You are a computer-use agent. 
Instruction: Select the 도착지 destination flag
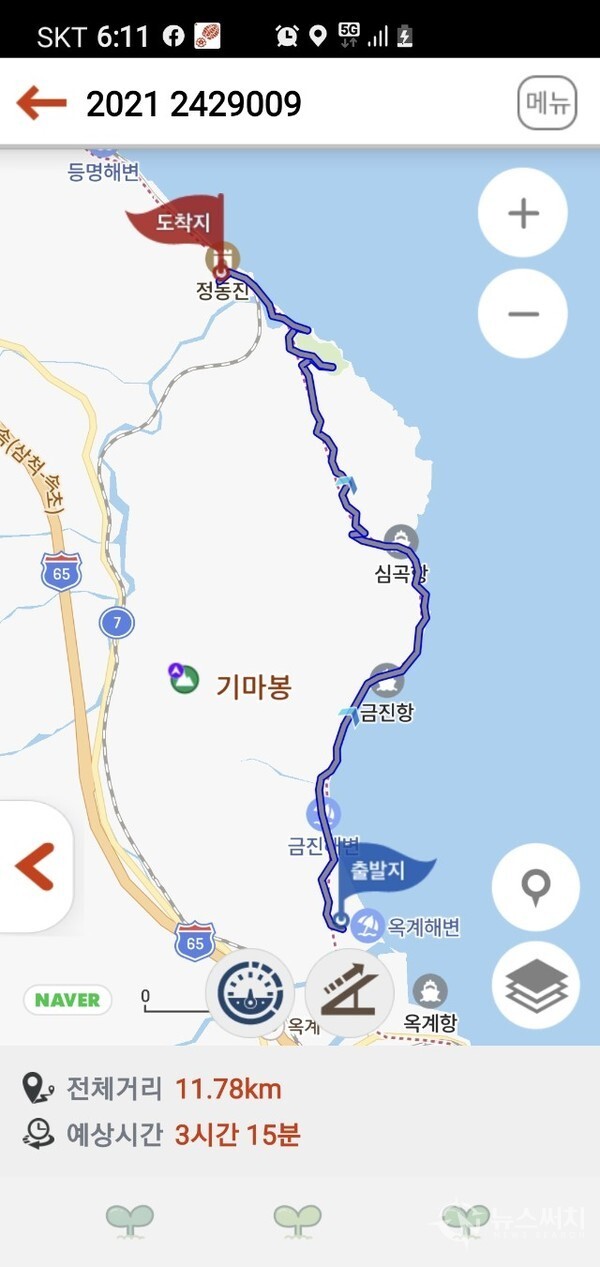(x=178, y=222)
